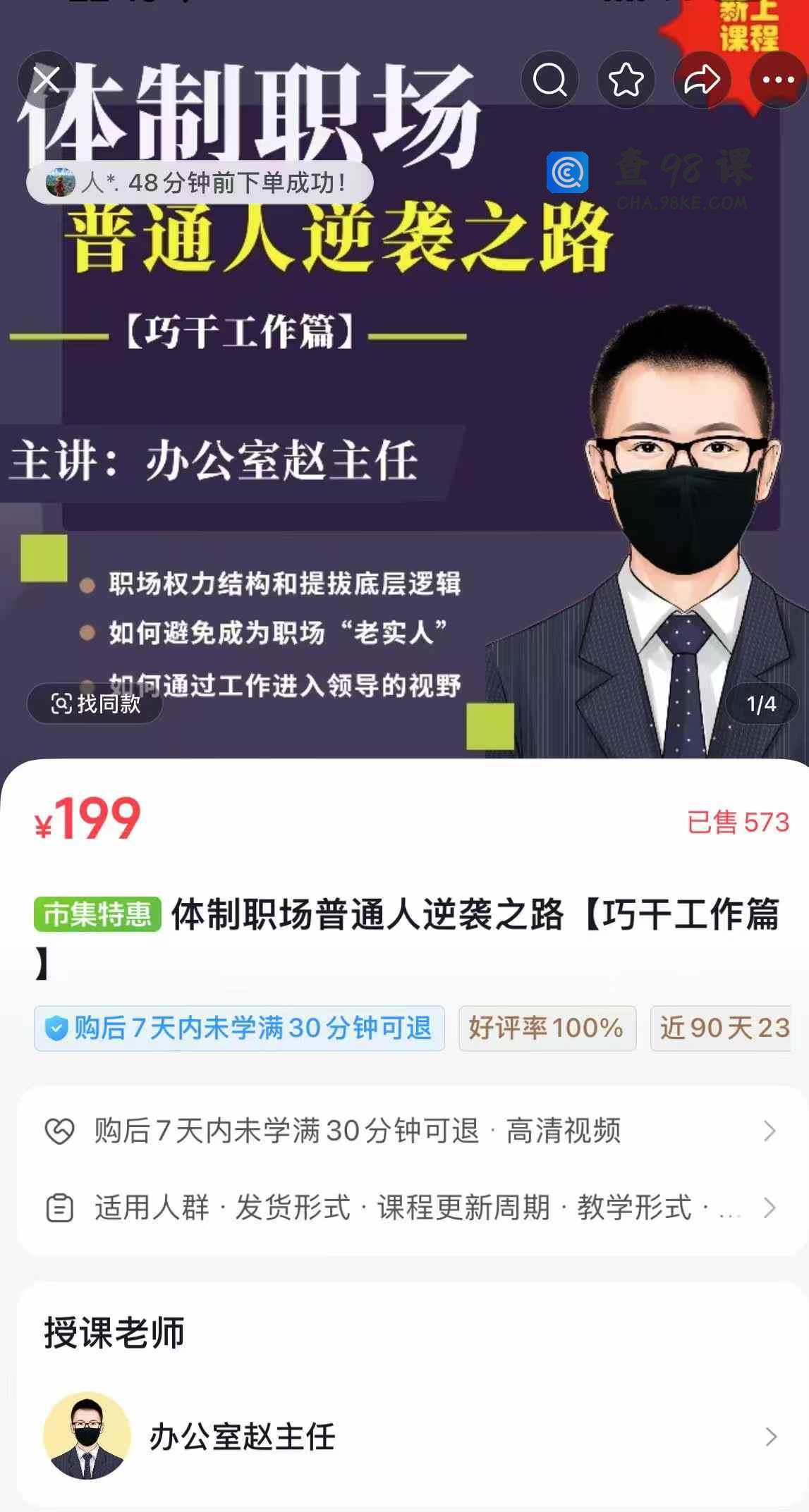Close the course detail page
This screenshot has width=809, height=1512.
tap(47, 80)
